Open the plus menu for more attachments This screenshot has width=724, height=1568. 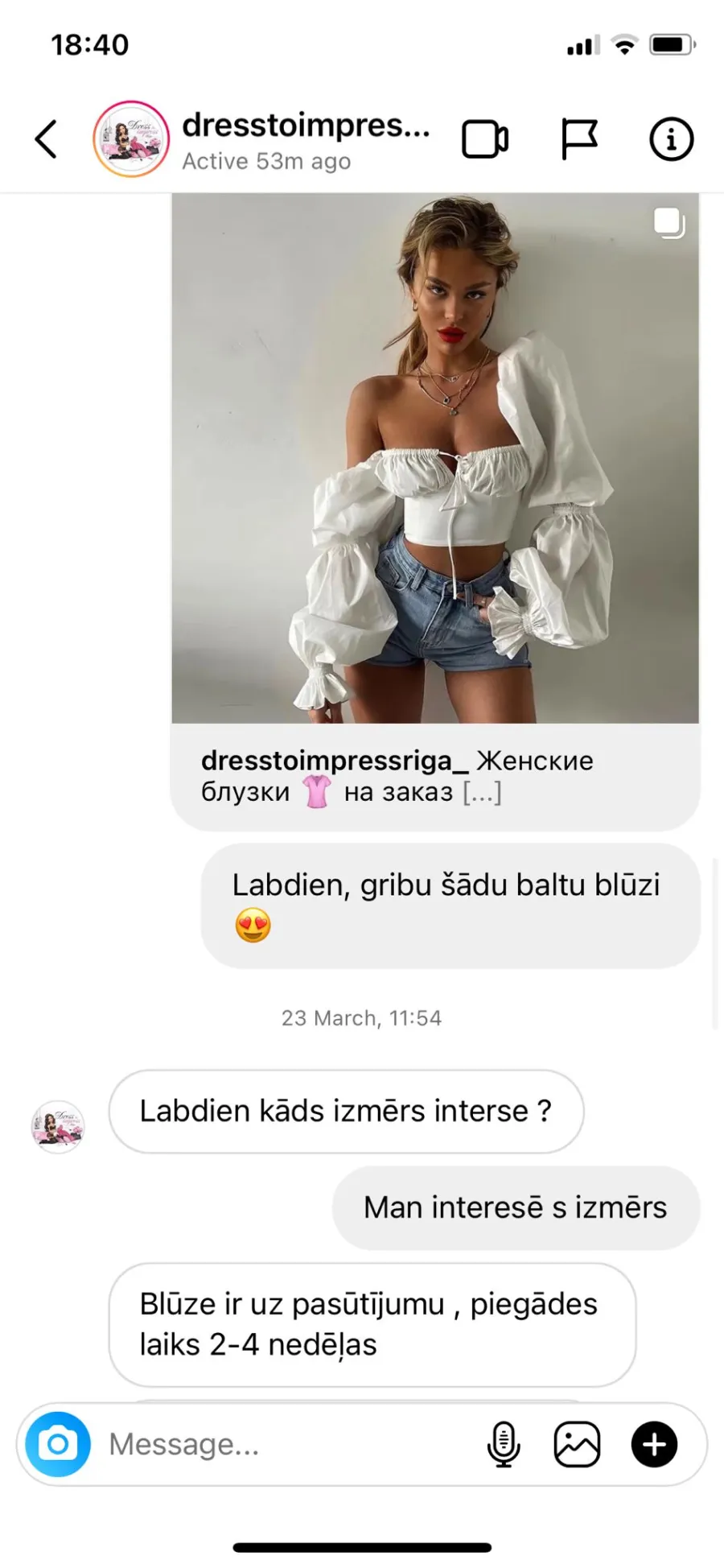tap(654, 1444)
